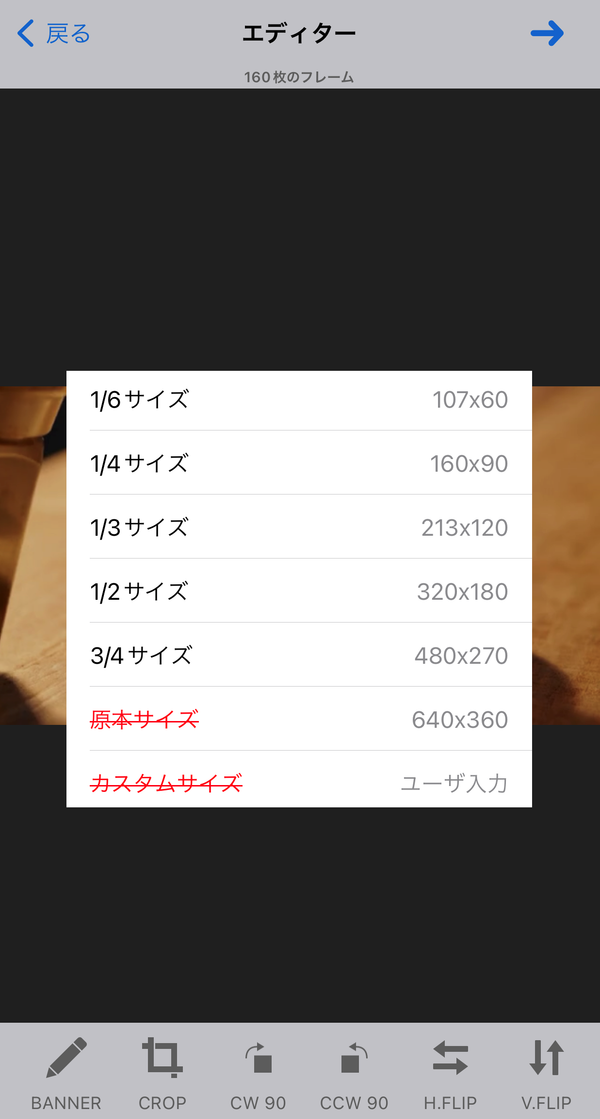The height and width of the screenshot is (1119, 600).
Task: Open カスタムサイズ user input option
Action: point(299,779)
